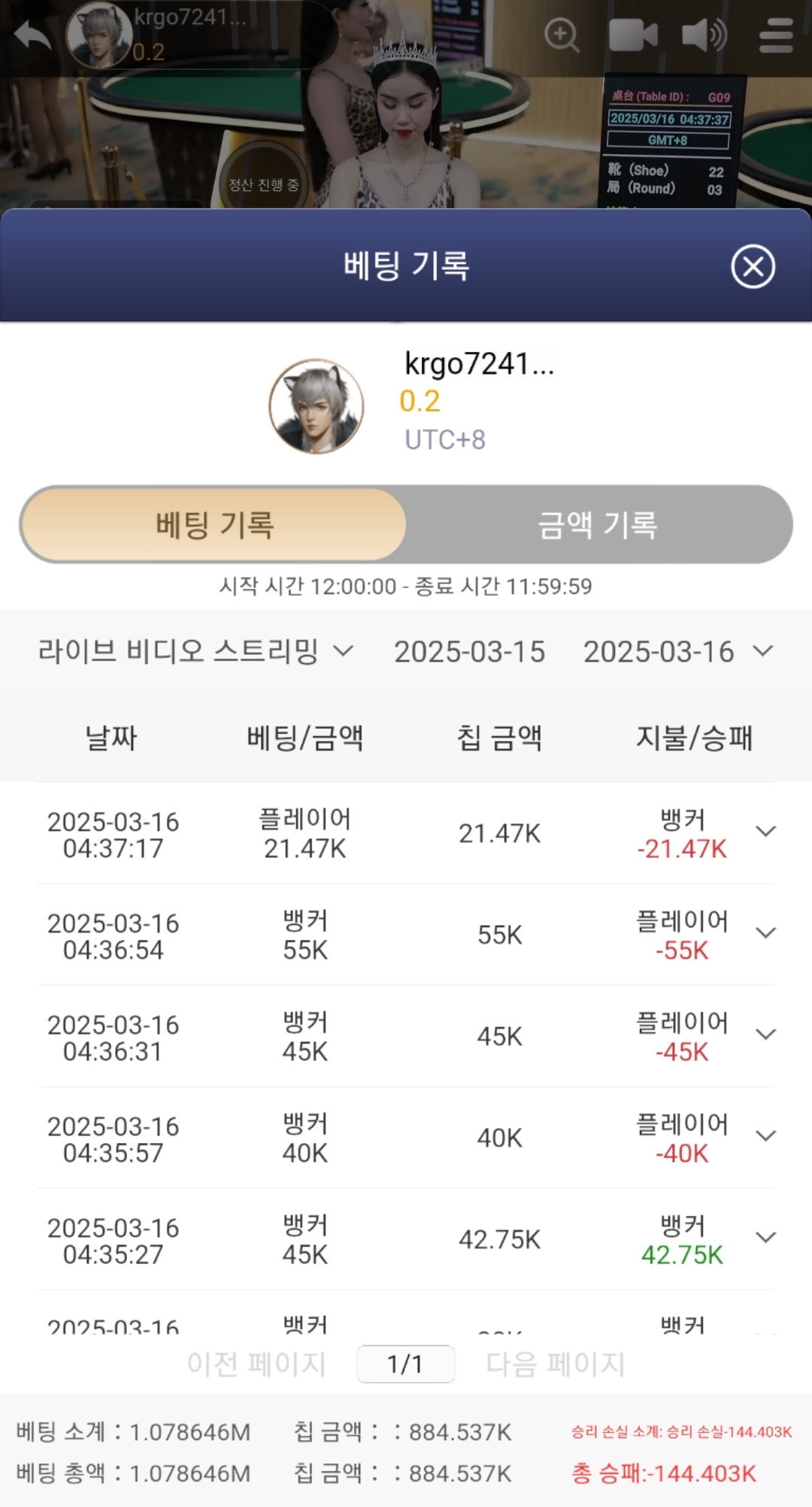Viewport: 812px width, 1507px height.
Task: Open the hamburger menu
Action: click(x=776, y=35)
